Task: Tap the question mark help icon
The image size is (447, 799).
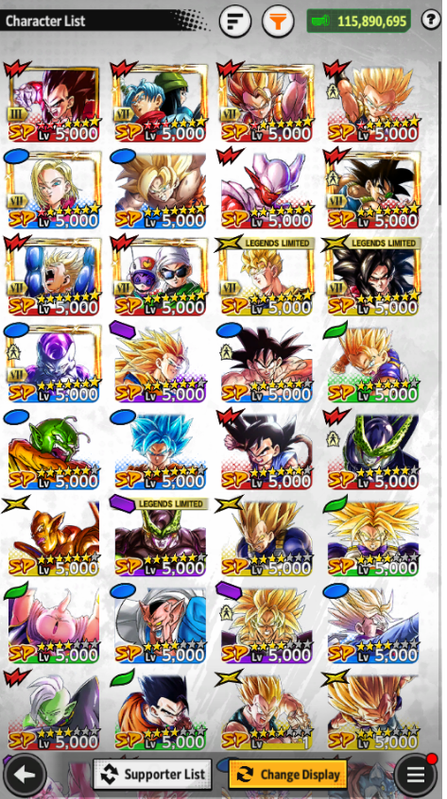Action: (x=431, y=20)
